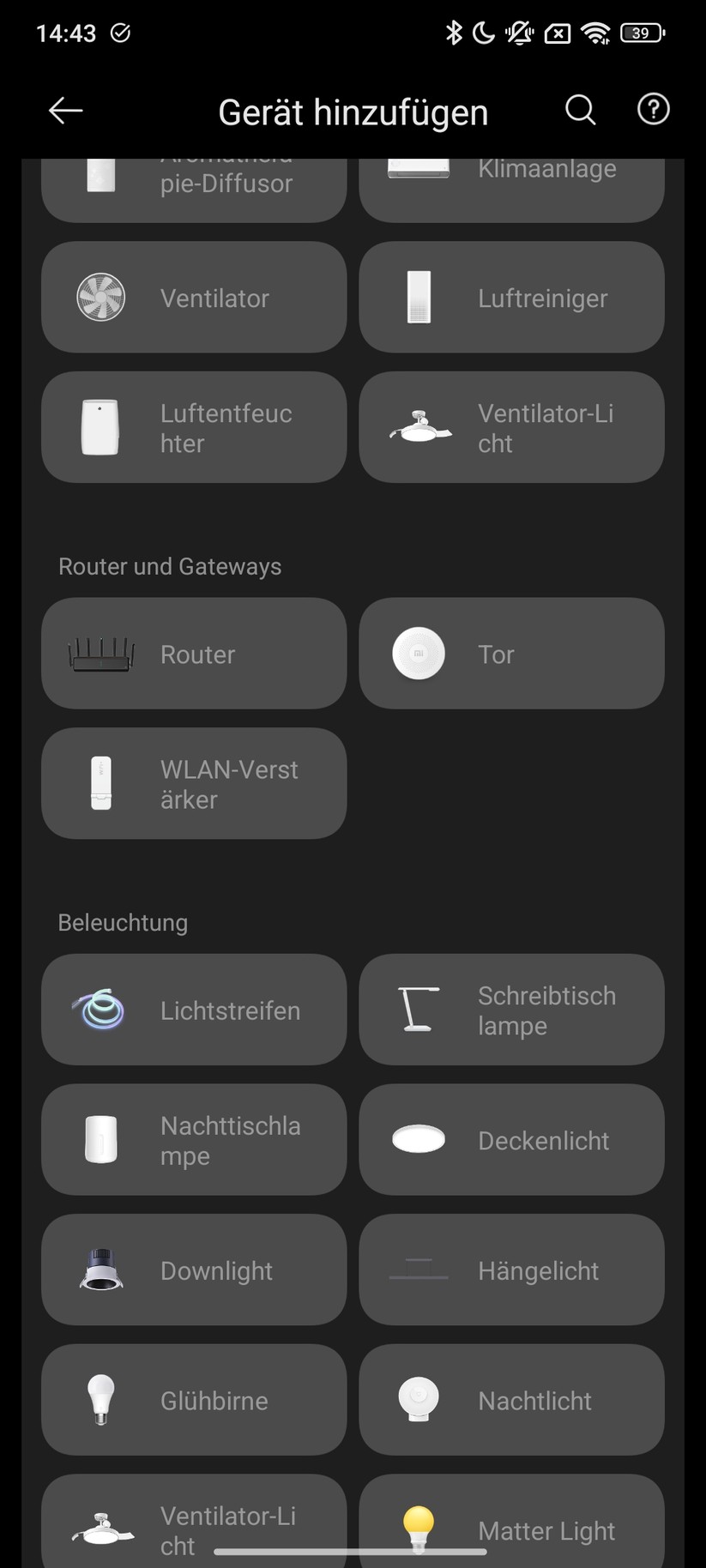Add a Schreibtischlampe device

(x=511, y=1010)
